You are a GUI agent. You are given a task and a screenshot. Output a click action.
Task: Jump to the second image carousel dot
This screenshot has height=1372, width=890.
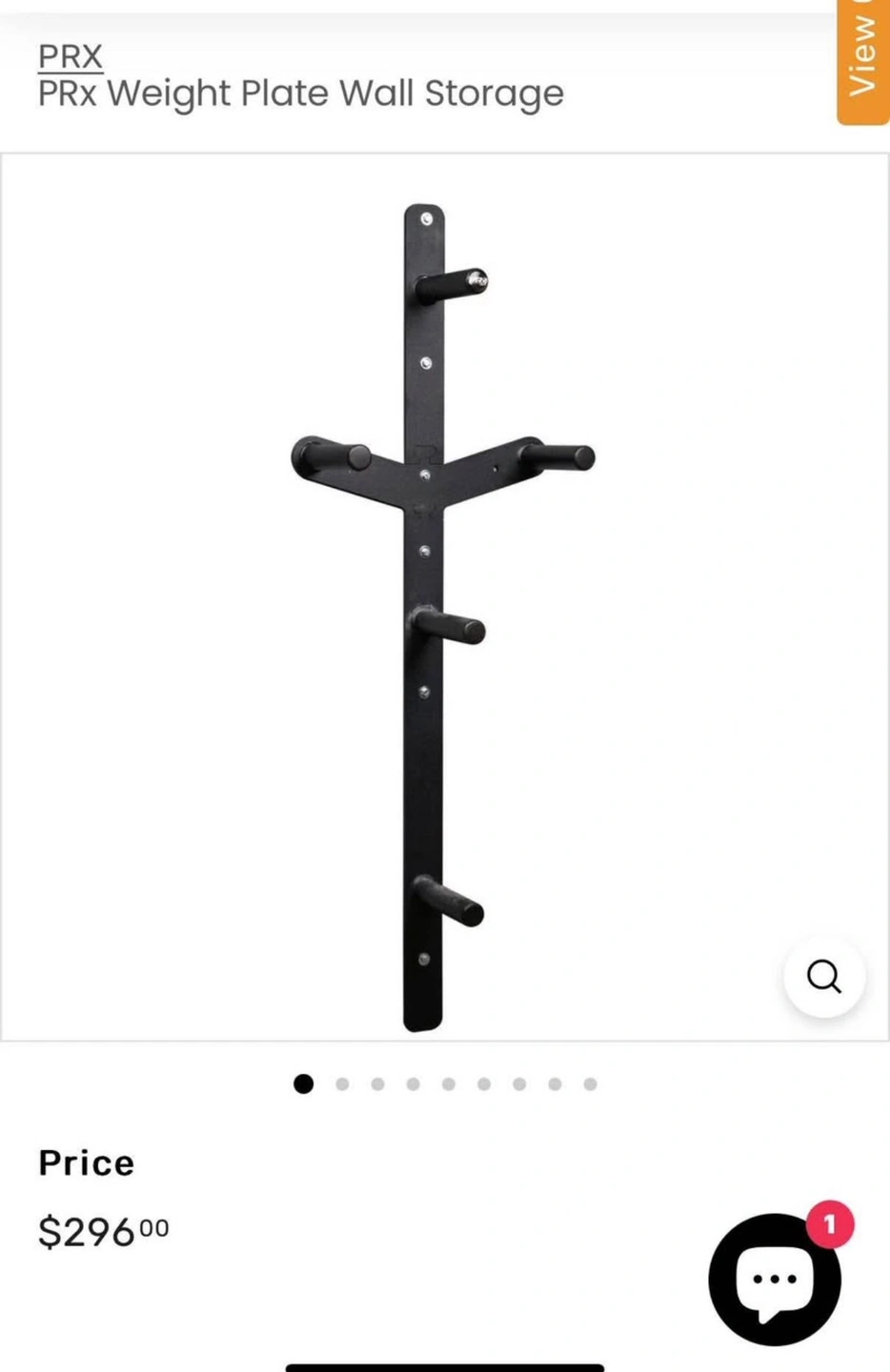342,1084
